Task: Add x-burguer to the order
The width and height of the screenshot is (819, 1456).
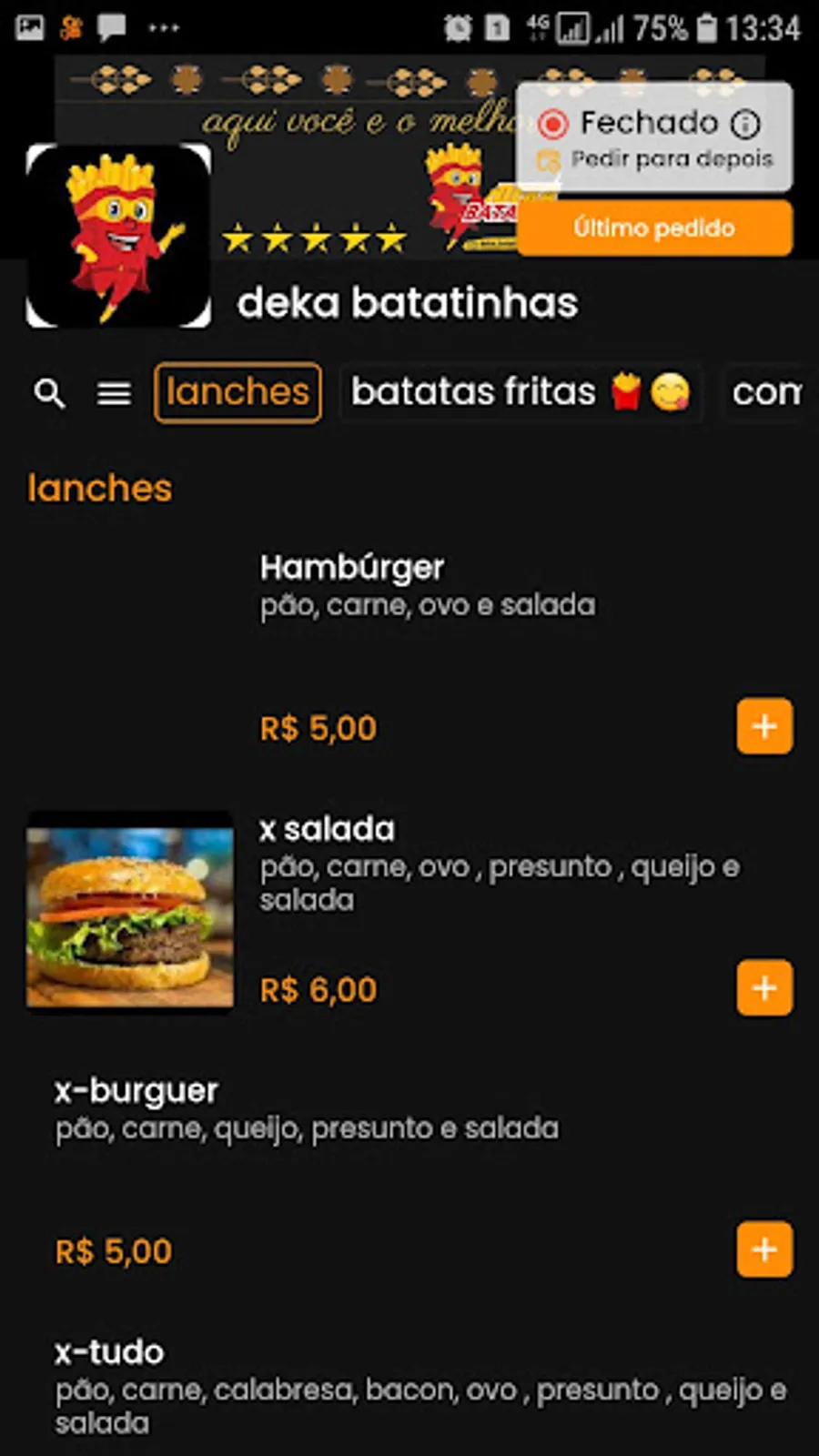Action: 764,1249
